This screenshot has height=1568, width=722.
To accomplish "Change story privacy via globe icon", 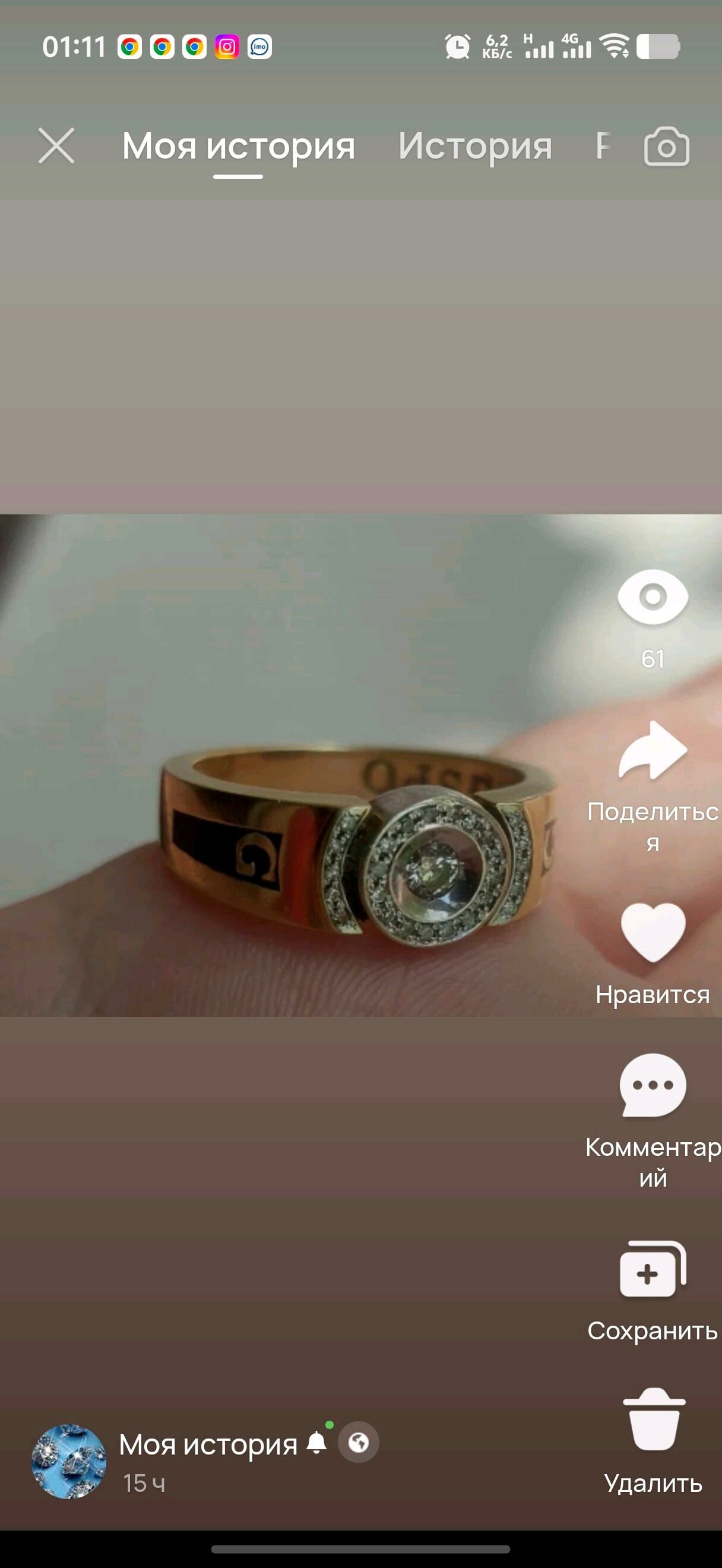I will pos(359,1442).
